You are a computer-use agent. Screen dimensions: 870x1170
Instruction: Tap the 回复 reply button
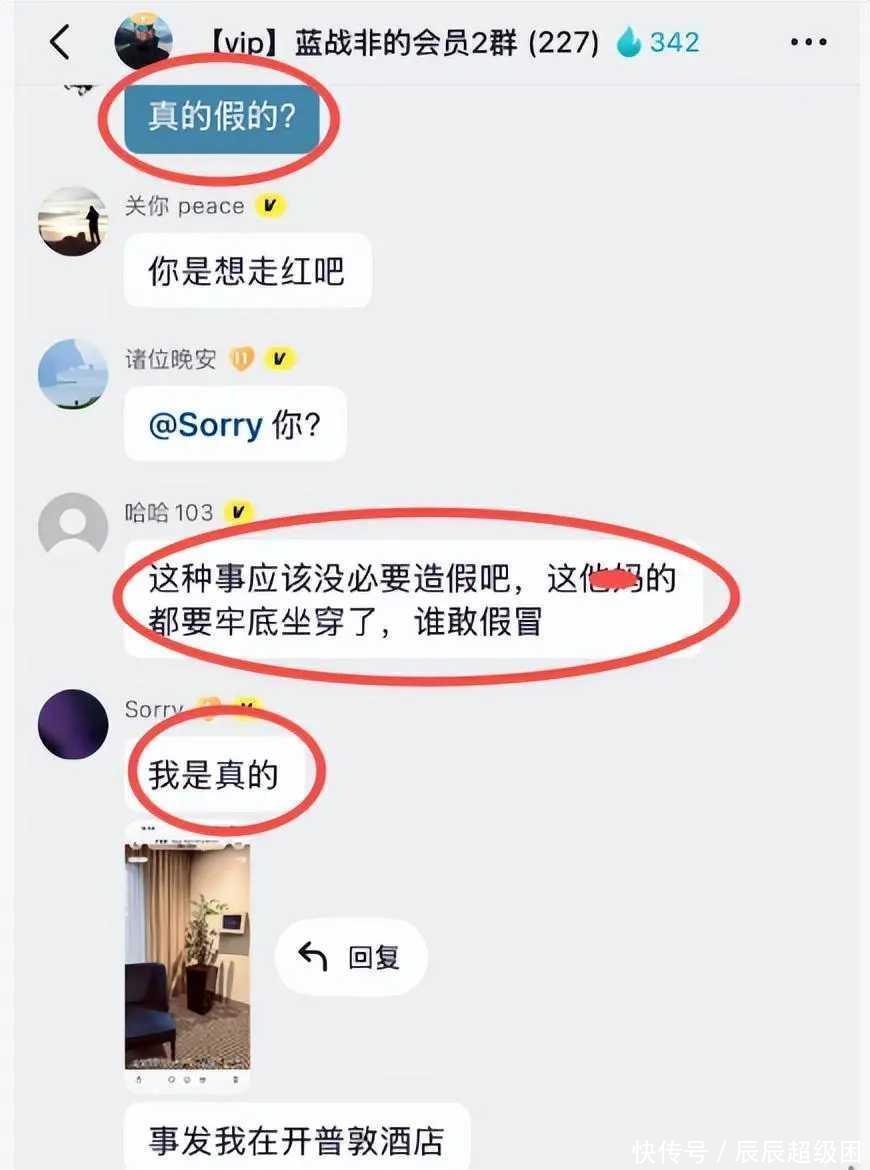(351, 957)
